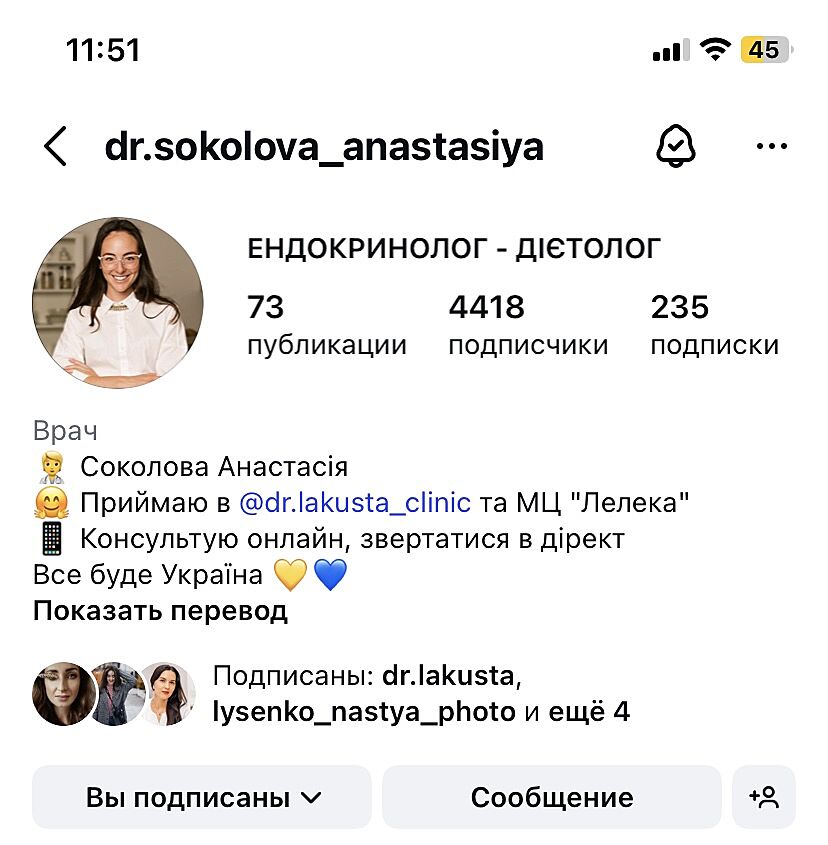This screenshot has height=845, width=828.
Task: Show suggested accounts with add-person button
Action: [x=764, y=797]
